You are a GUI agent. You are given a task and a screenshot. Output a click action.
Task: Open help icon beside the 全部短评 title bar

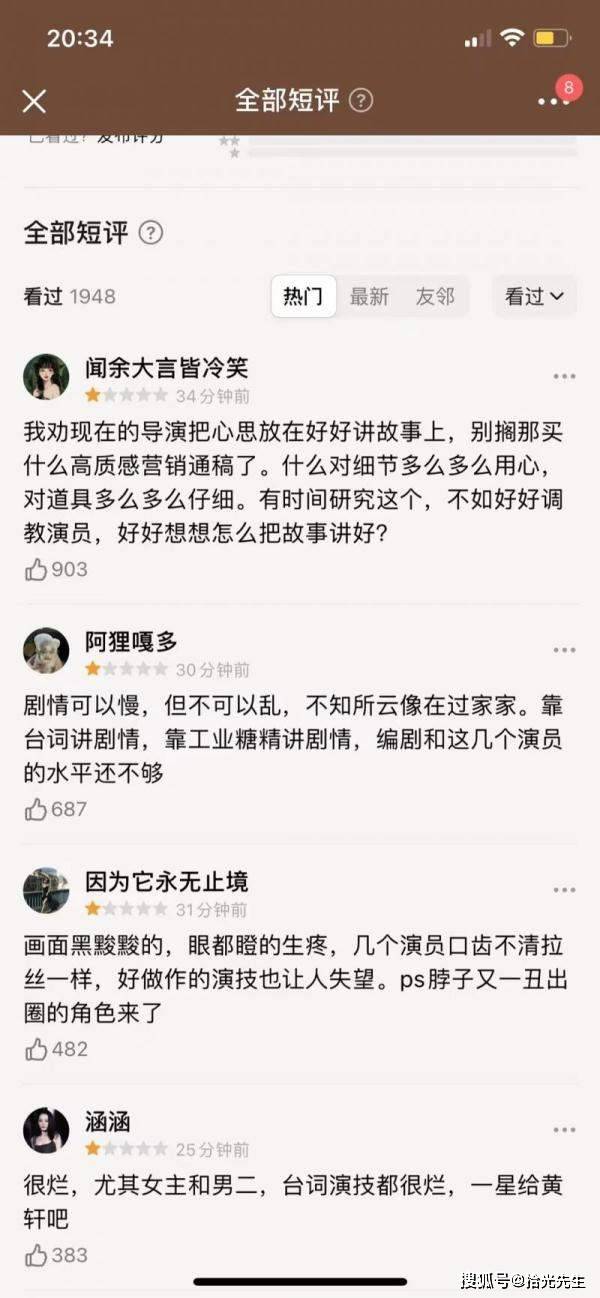361,100
